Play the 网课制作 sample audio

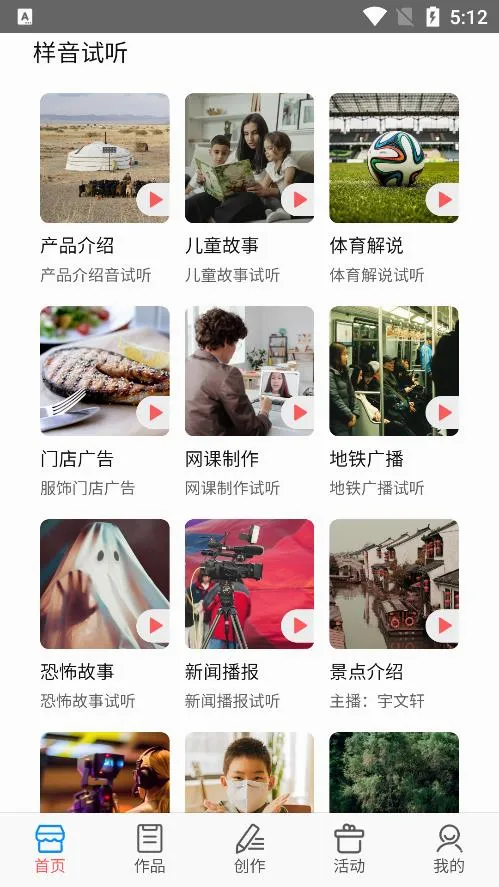click(298, 413)
